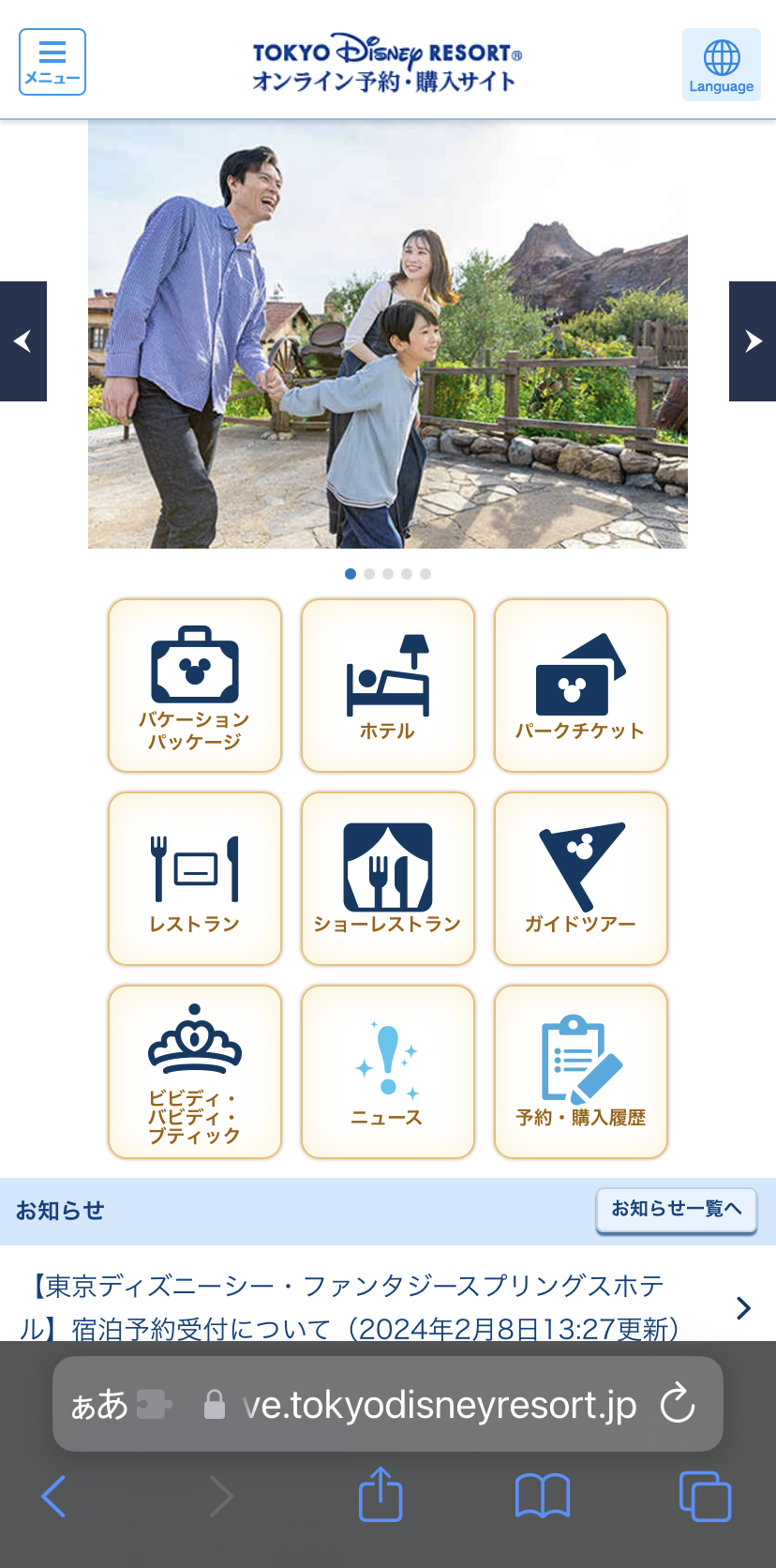Open バケーションパッケージ (Vacation Packages)

pos(195,686)
